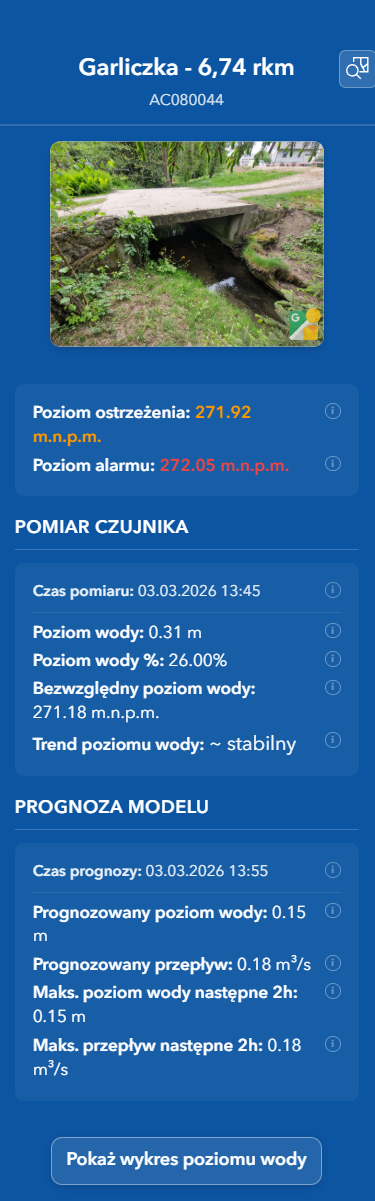375x1201 pixels.
Task: Show info for Poziom alarmu
Action: point(334,464)
